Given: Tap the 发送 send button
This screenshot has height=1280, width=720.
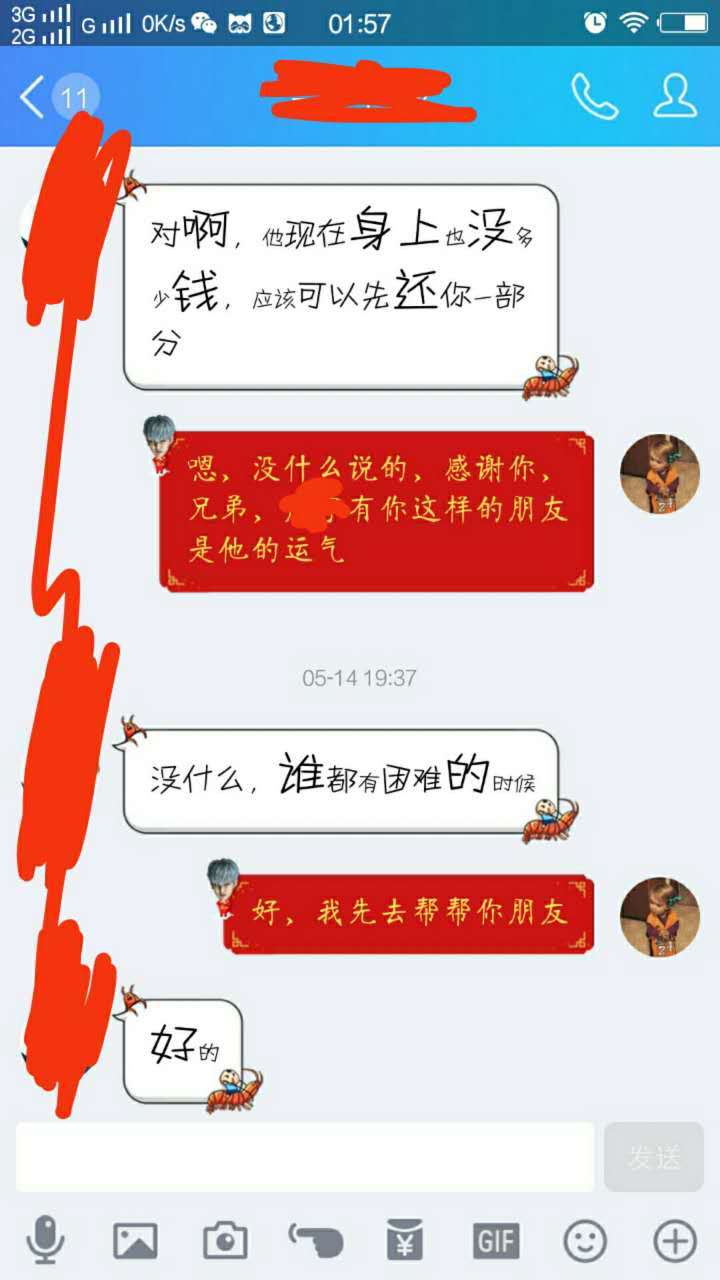Looking at the screenshot, I should pos(654,1157).
